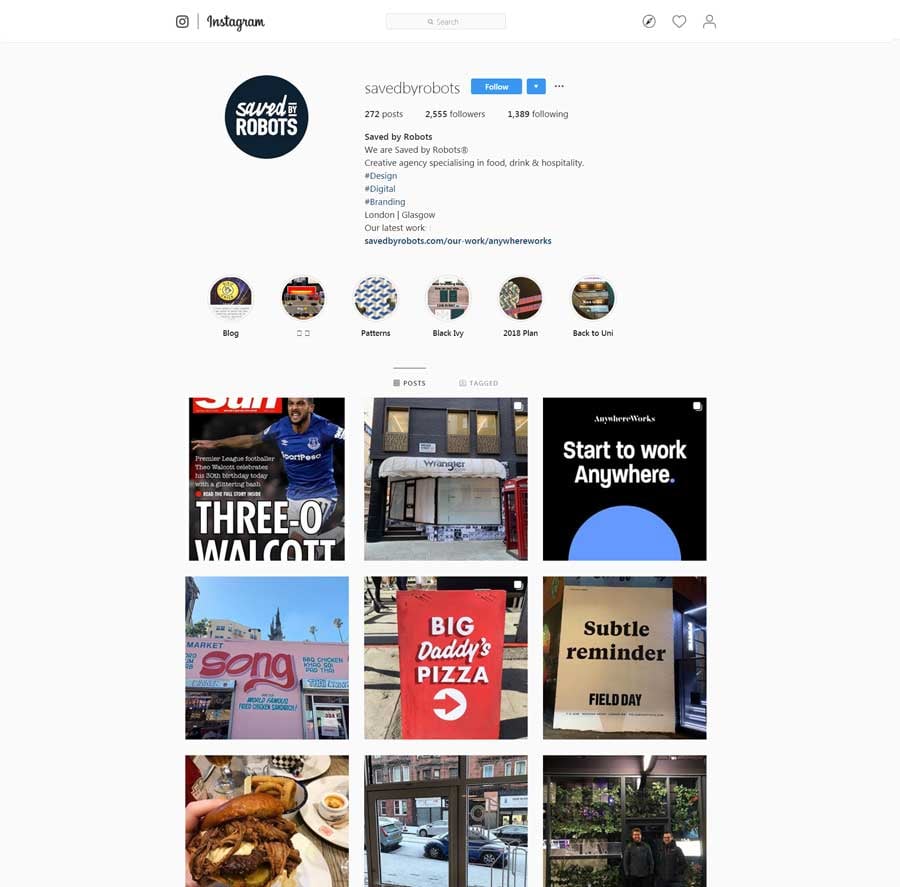This screenshot has height=887, width=900.
Task: Open the Back to Uni highlight
Action: click(593, 298)
